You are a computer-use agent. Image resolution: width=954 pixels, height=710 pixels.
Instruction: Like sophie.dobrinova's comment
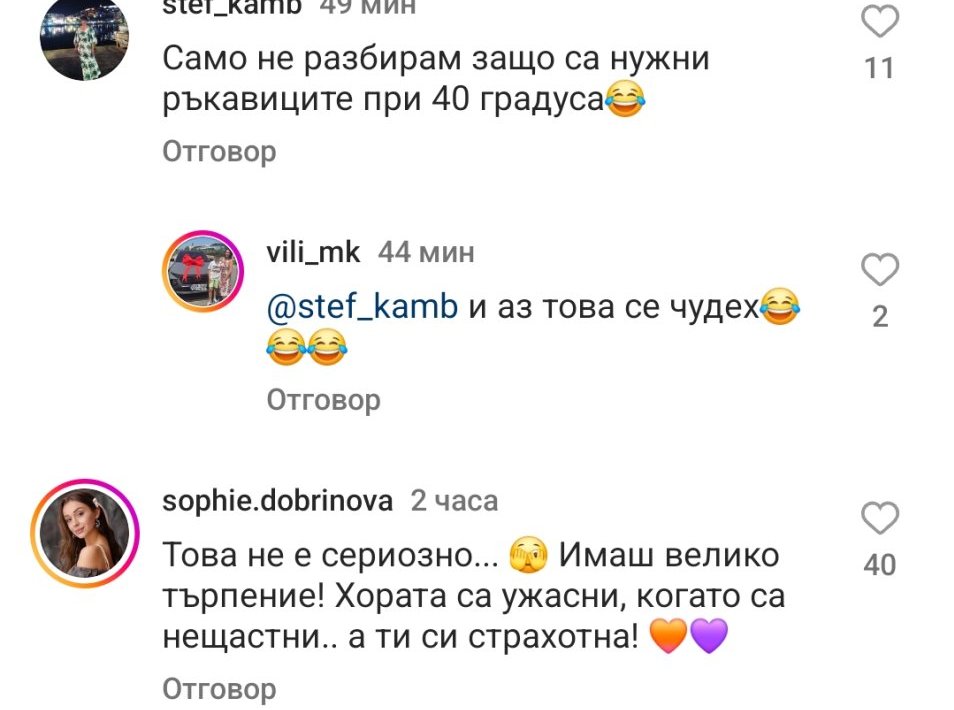pyautogui.click(x=880, y=519)
